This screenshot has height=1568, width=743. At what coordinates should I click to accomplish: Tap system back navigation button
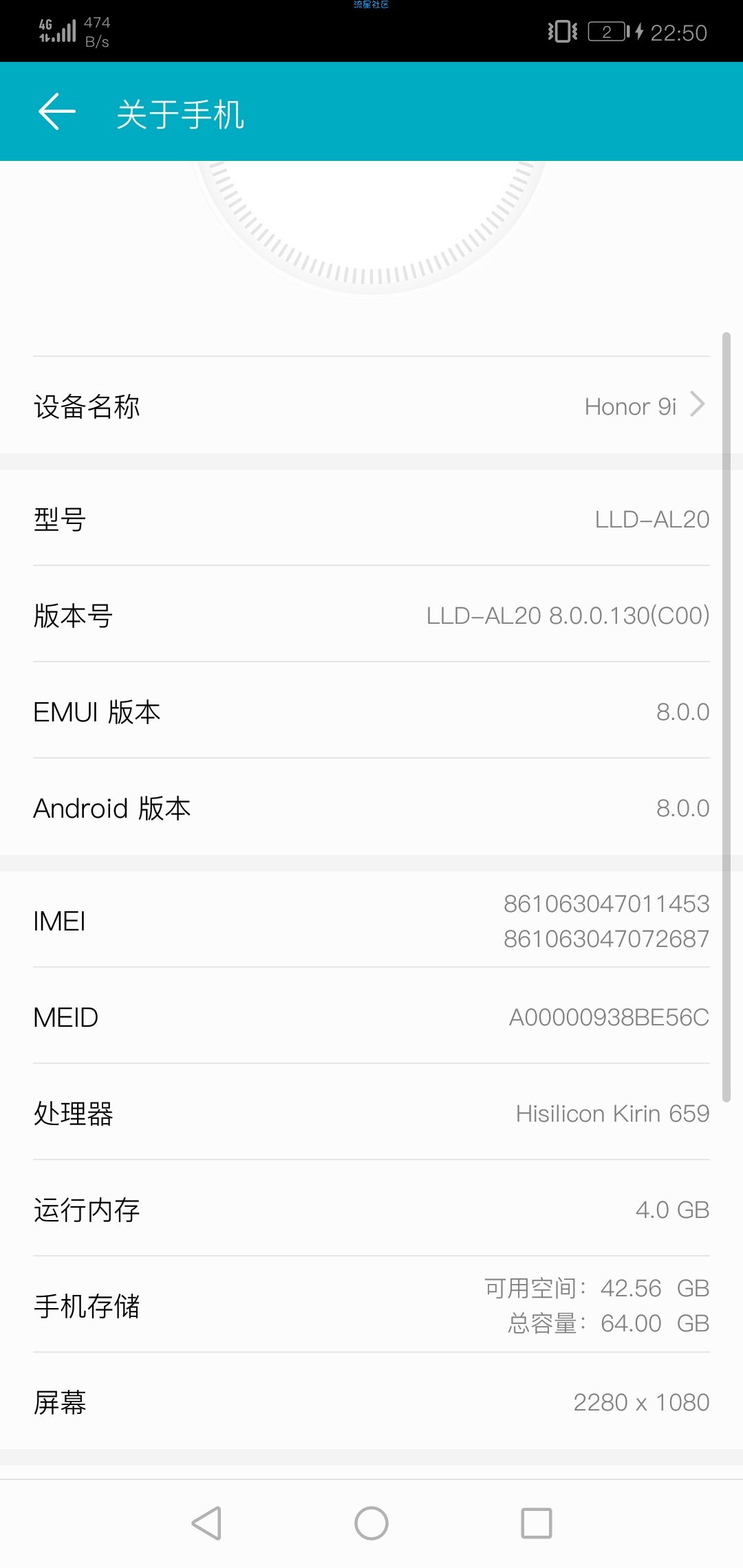coord(206,1523)
